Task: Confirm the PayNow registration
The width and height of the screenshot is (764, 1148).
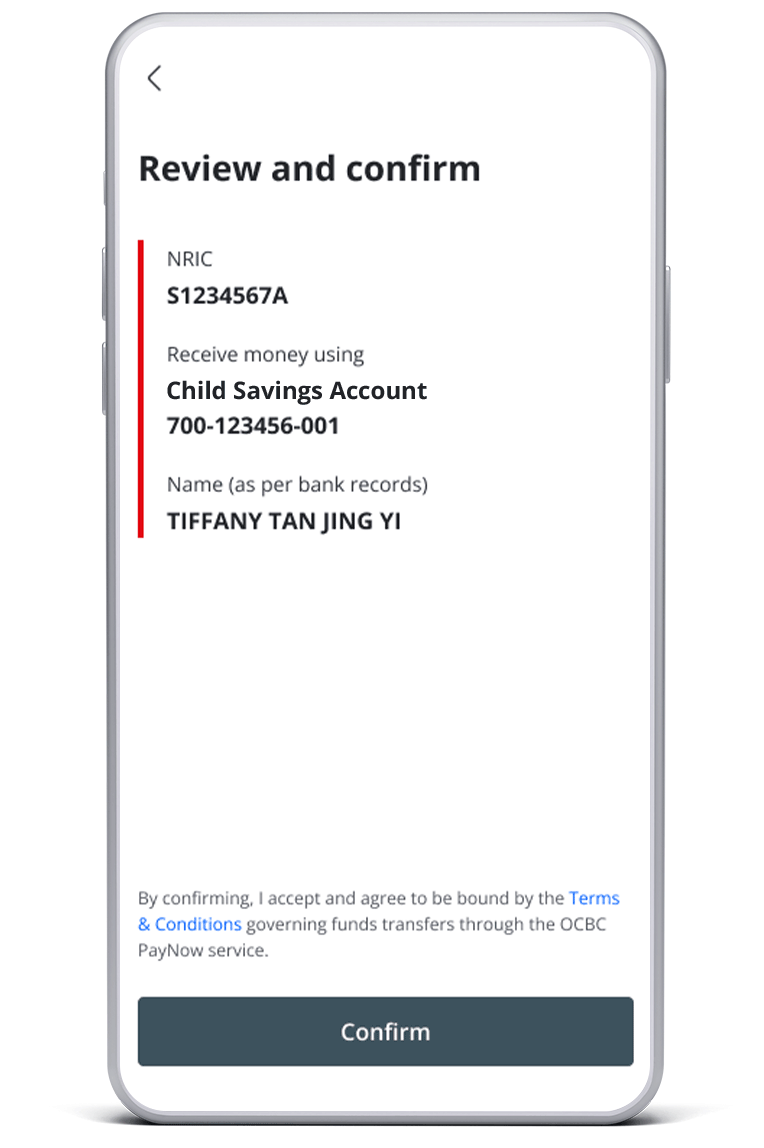Action: (x=386, y=1031)
